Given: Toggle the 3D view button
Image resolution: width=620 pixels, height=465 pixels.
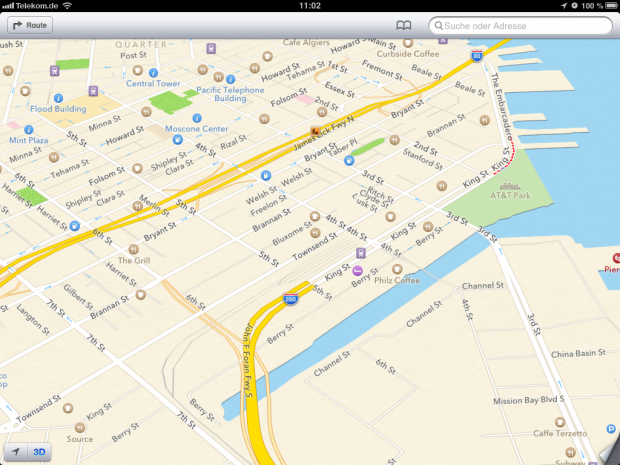Looking at the screenshot, I should (41, 451).
